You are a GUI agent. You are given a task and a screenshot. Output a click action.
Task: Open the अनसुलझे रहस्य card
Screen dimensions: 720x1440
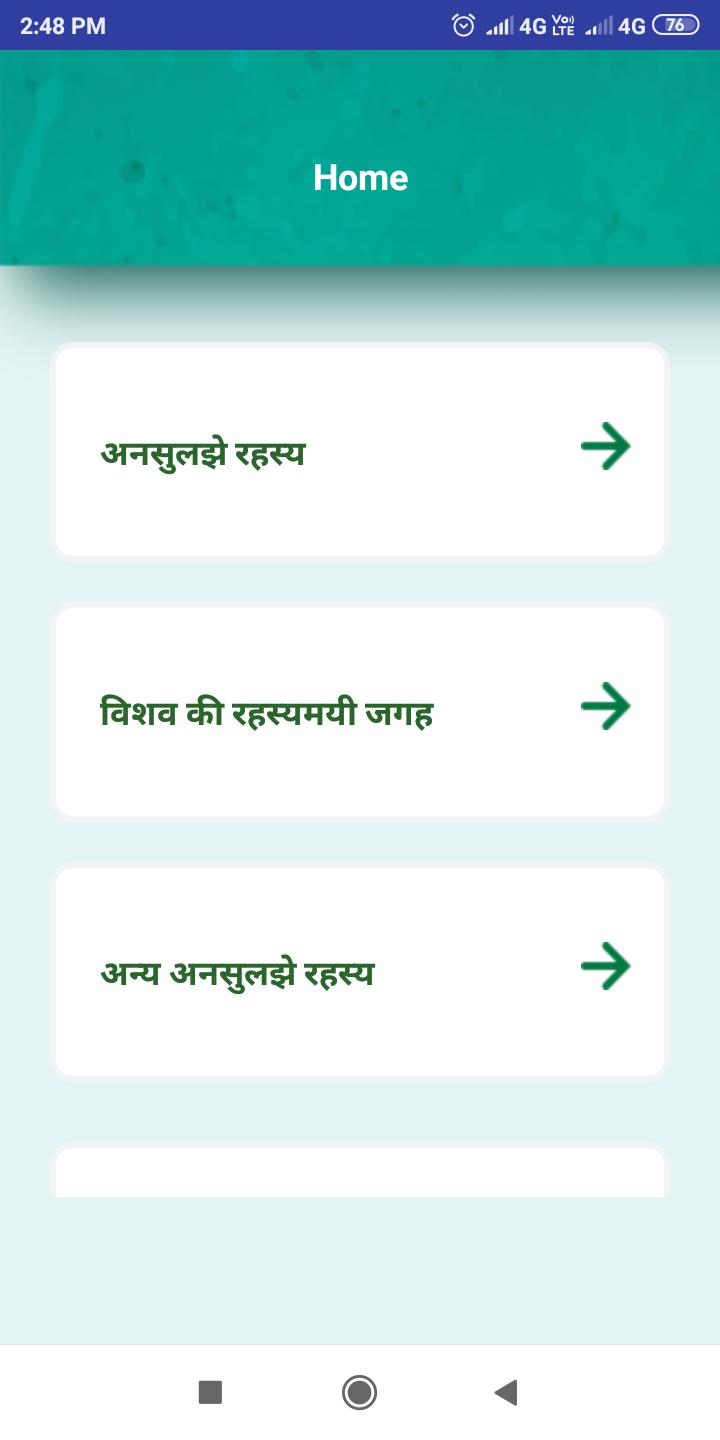tap(360, 452)
